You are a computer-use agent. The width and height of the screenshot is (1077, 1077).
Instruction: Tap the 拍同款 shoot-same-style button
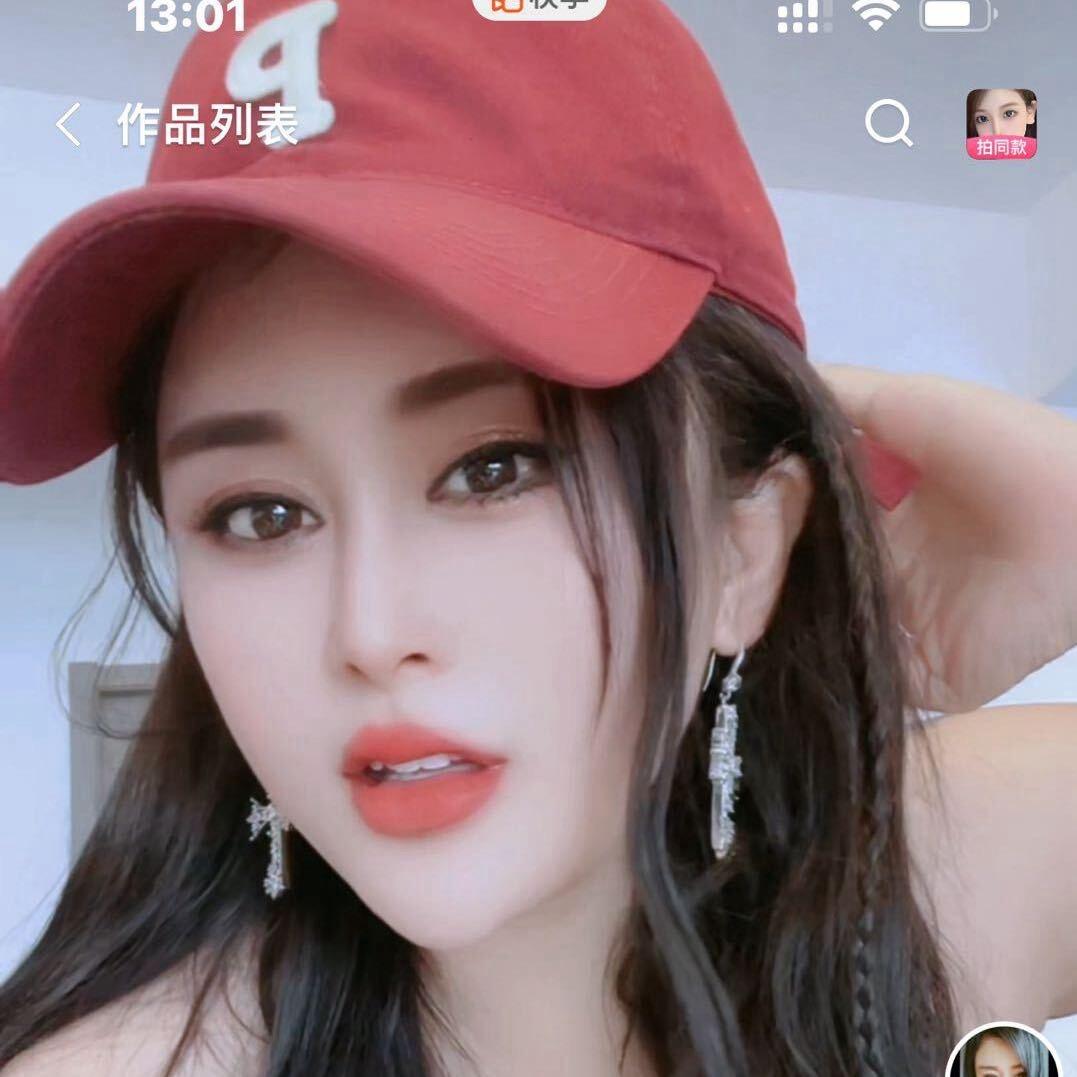(1000, 124)
